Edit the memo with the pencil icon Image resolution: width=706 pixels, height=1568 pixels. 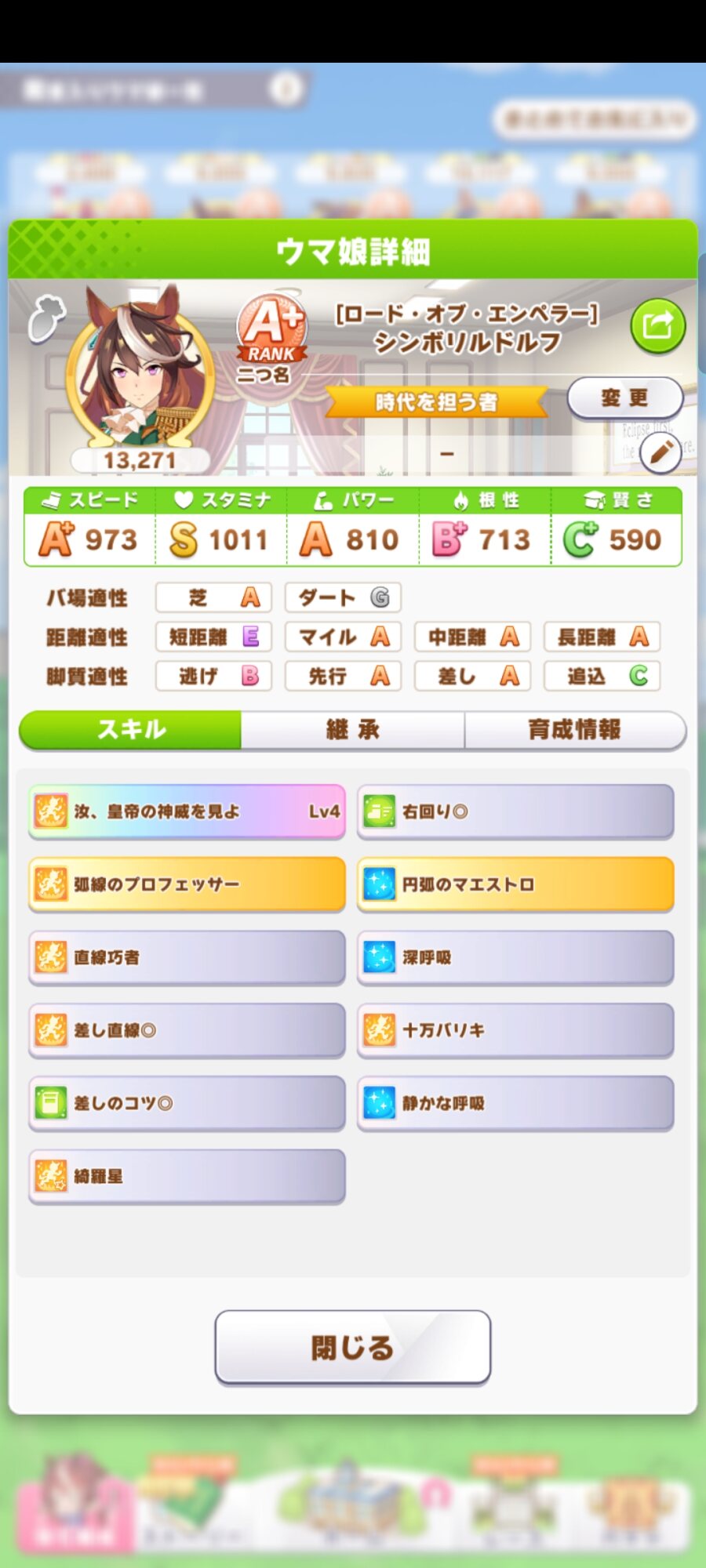660,453
